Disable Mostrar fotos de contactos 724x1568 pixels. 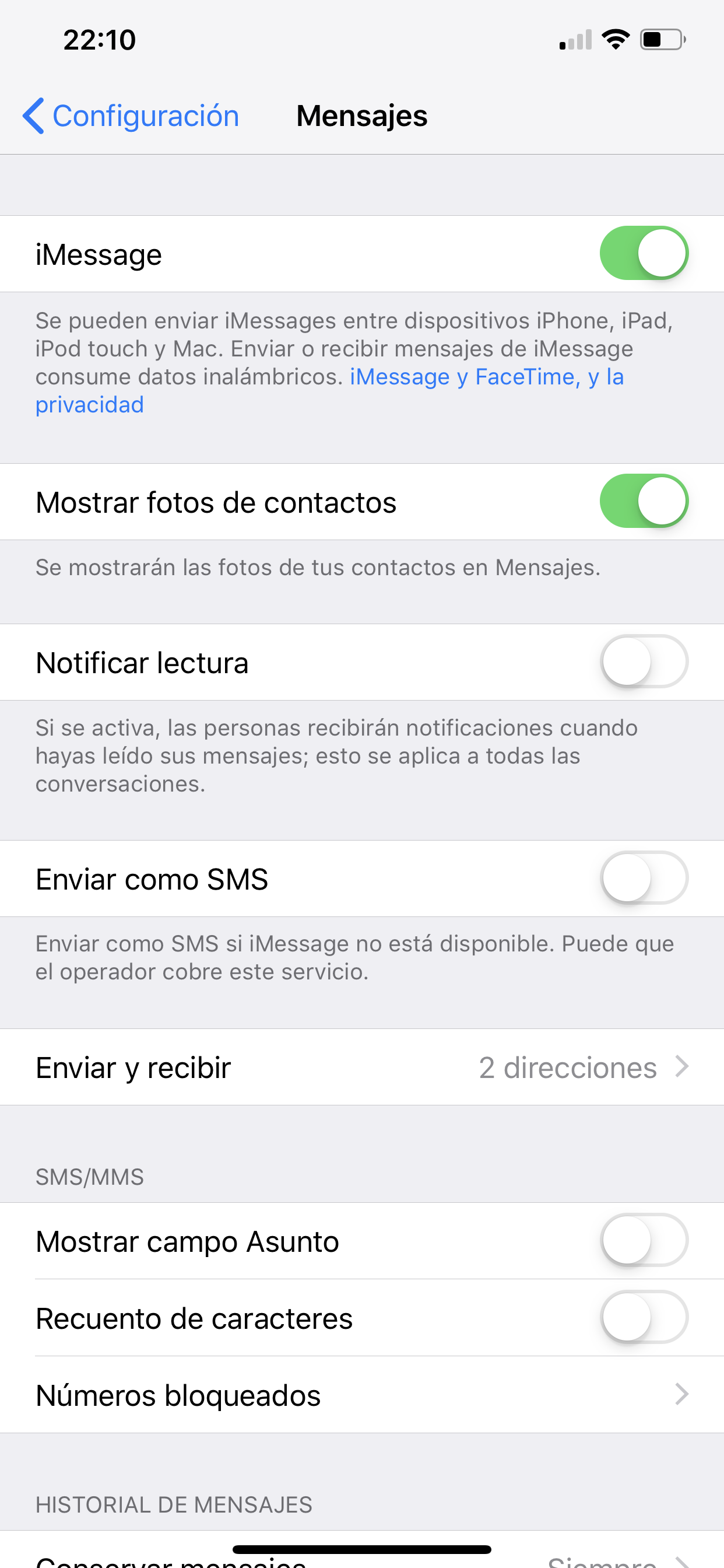coord(644,501)
